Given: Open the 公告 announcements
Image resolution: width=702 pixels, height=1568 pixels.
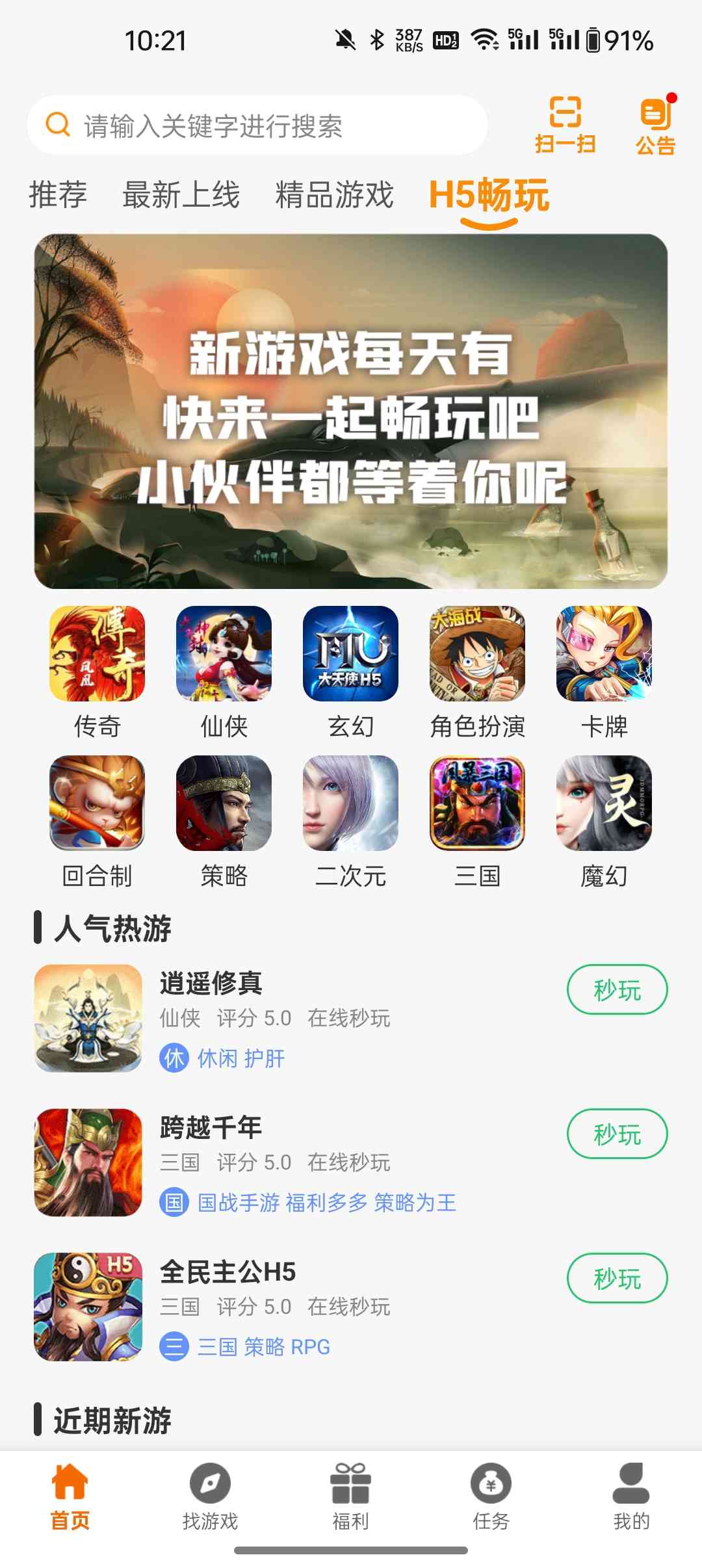Looking at the screenshot, I should tap(655, 126).
